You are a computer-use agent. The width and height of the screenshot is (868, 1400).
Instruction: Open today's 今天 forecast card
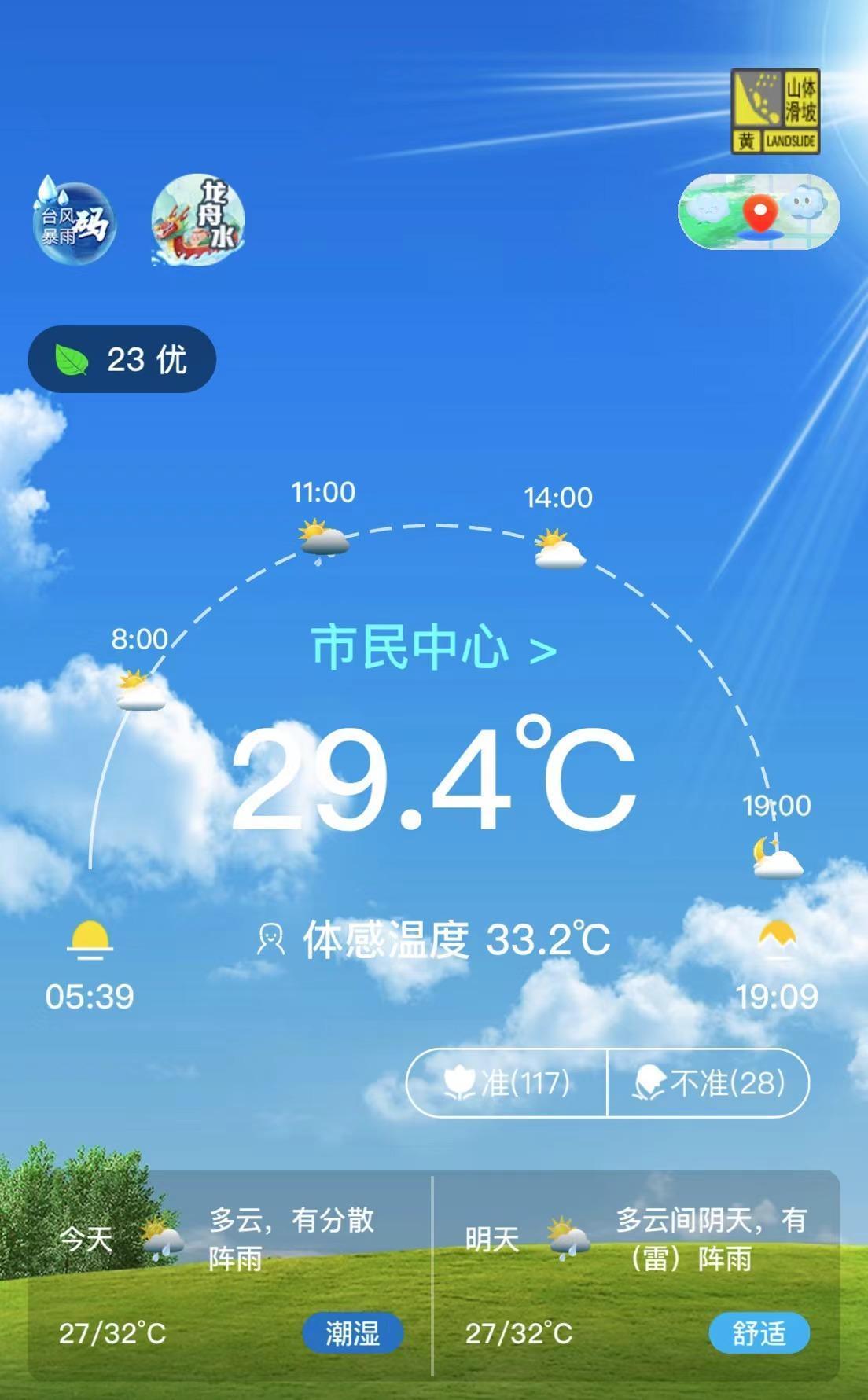point(230,1275)
